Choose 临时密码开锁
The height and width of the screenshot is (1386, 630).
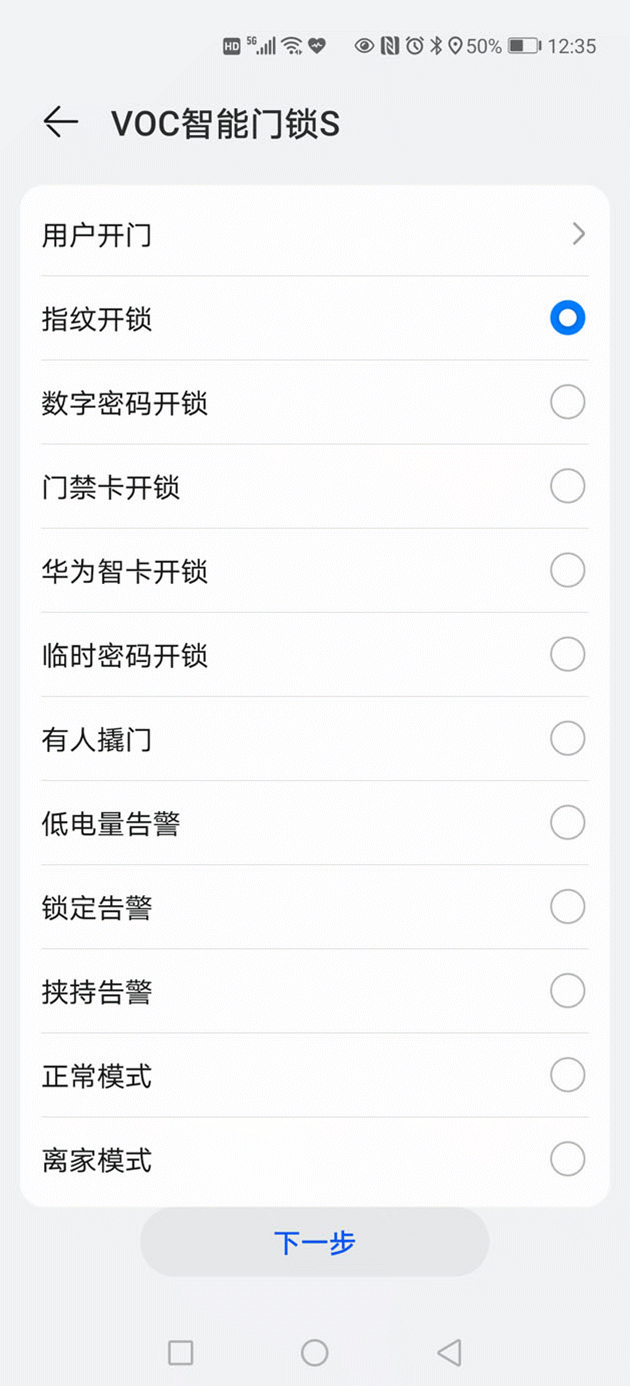pyautogui.click(x=315, y=655)
